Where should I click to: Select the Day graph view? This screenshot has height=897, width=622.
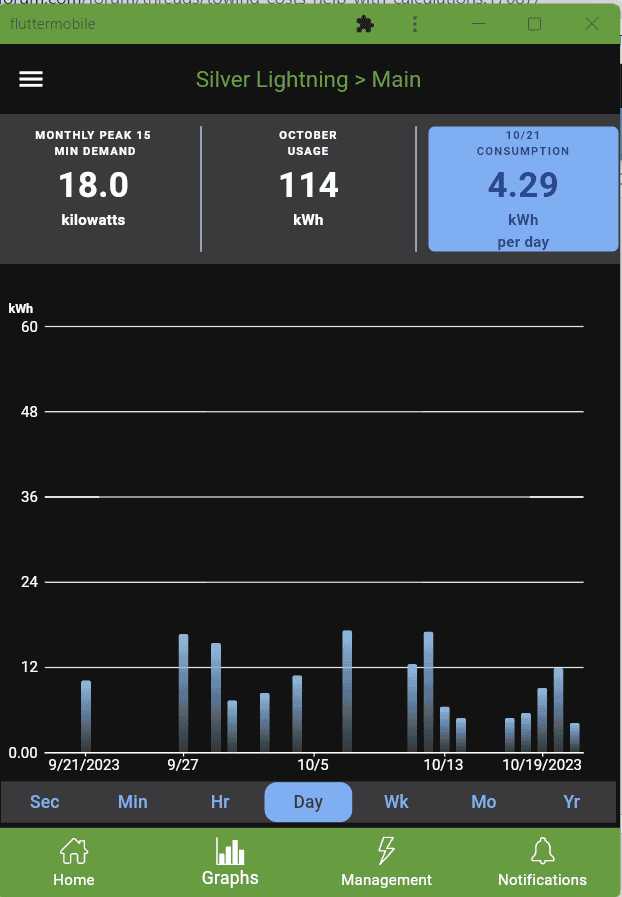[x=308, y=802]
